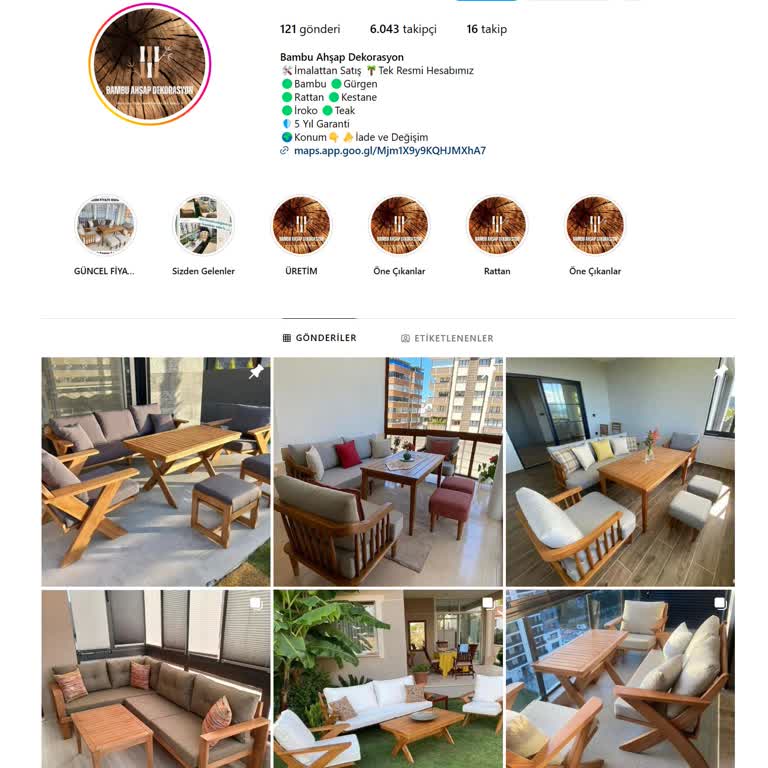
Task: View the 6.043 takipçi followers list
Action: (403, 29)
